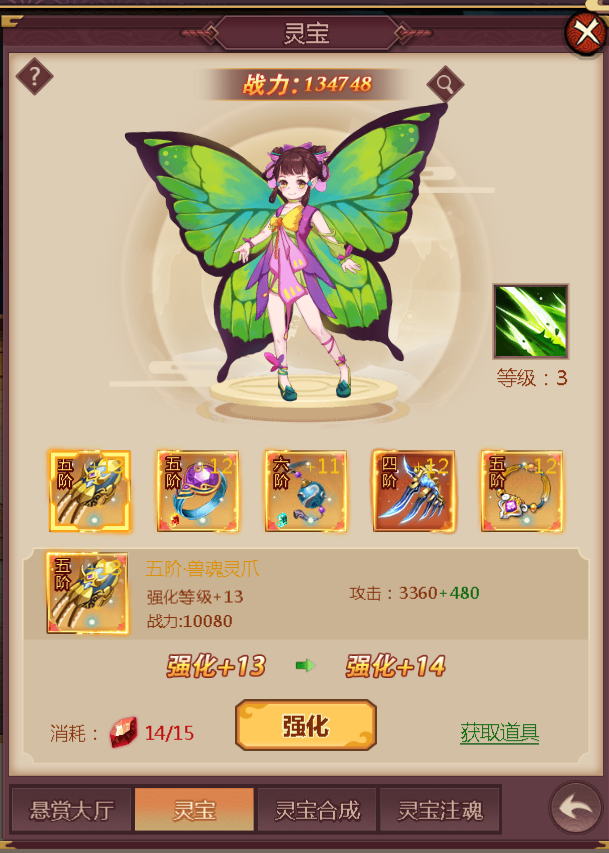Switch to the 灵宝 tab

point(194,810)
